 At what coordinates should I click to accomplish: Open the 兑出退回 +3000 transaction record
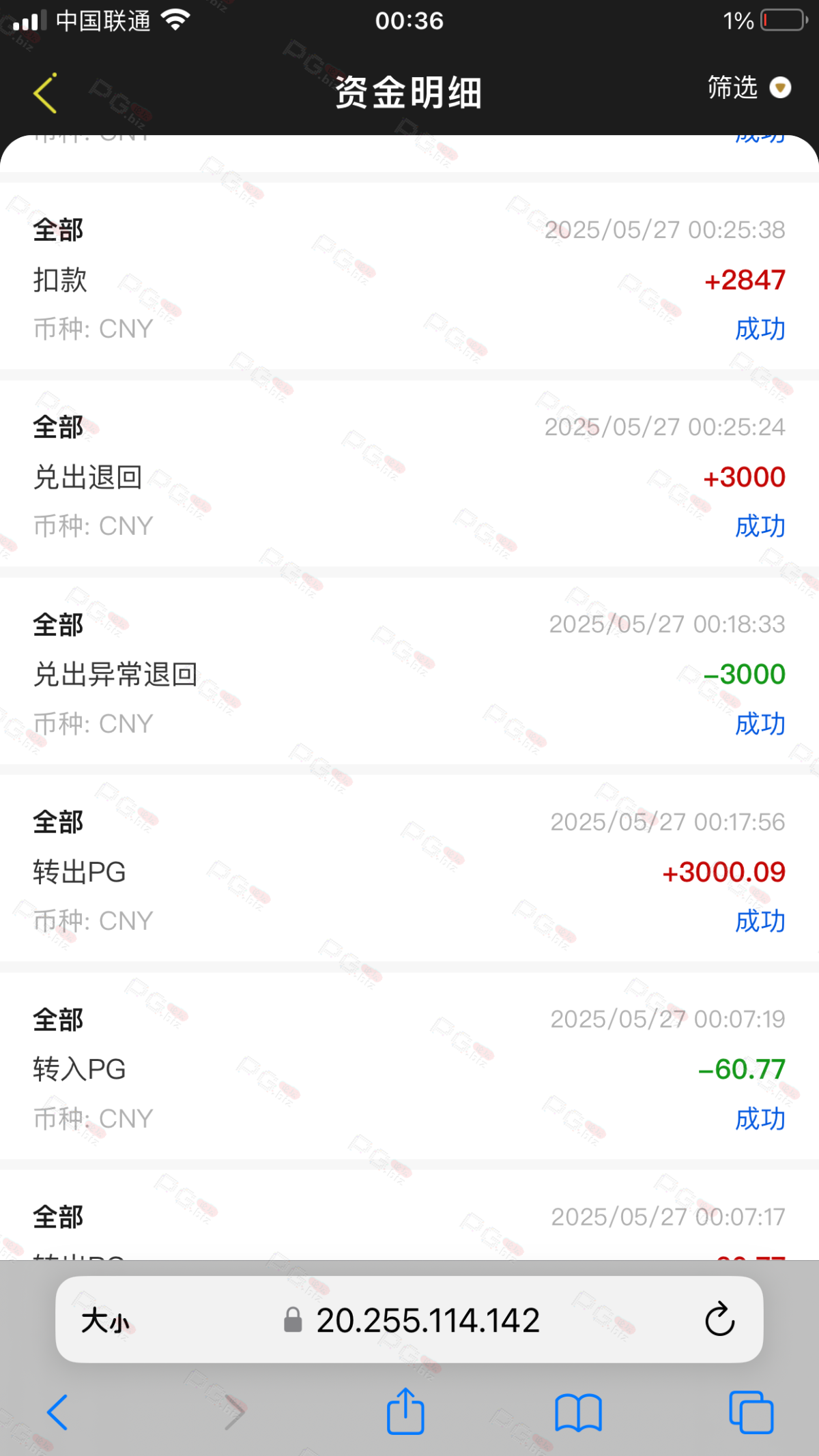tap(409, 476)
